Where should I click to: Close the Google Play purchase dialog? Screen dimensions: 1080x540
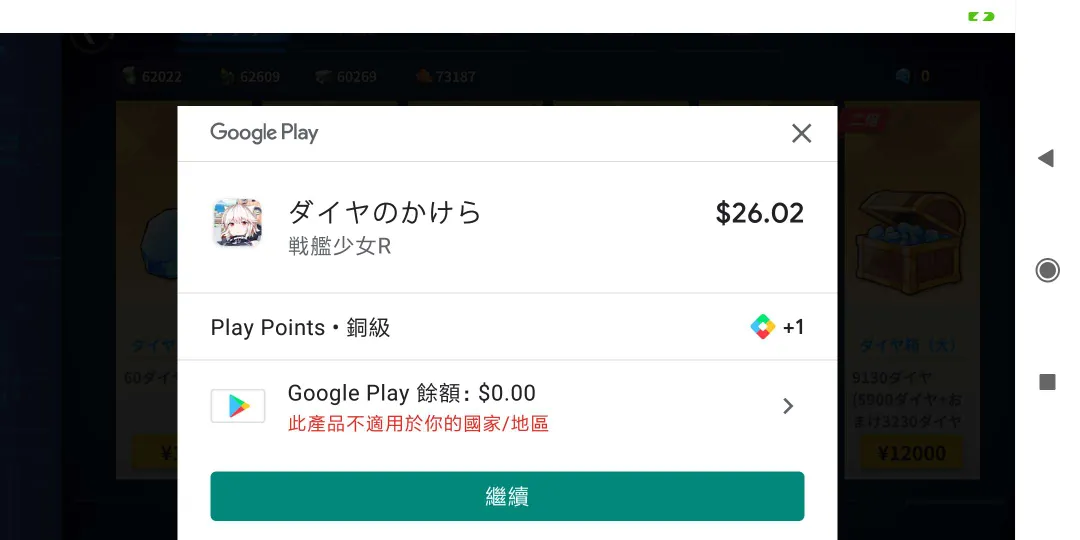tap(801, 133)
